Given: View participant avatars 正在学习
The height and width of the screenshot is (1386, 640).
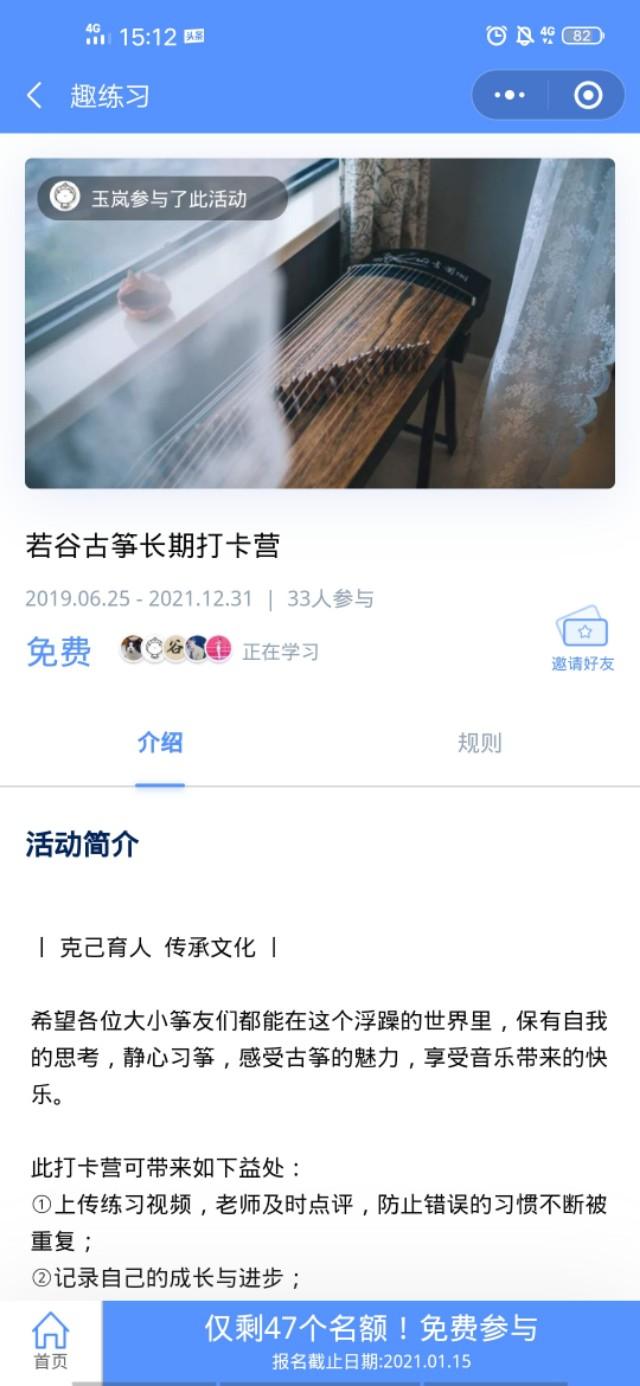Looking at the screenshot, I should 176,650.
